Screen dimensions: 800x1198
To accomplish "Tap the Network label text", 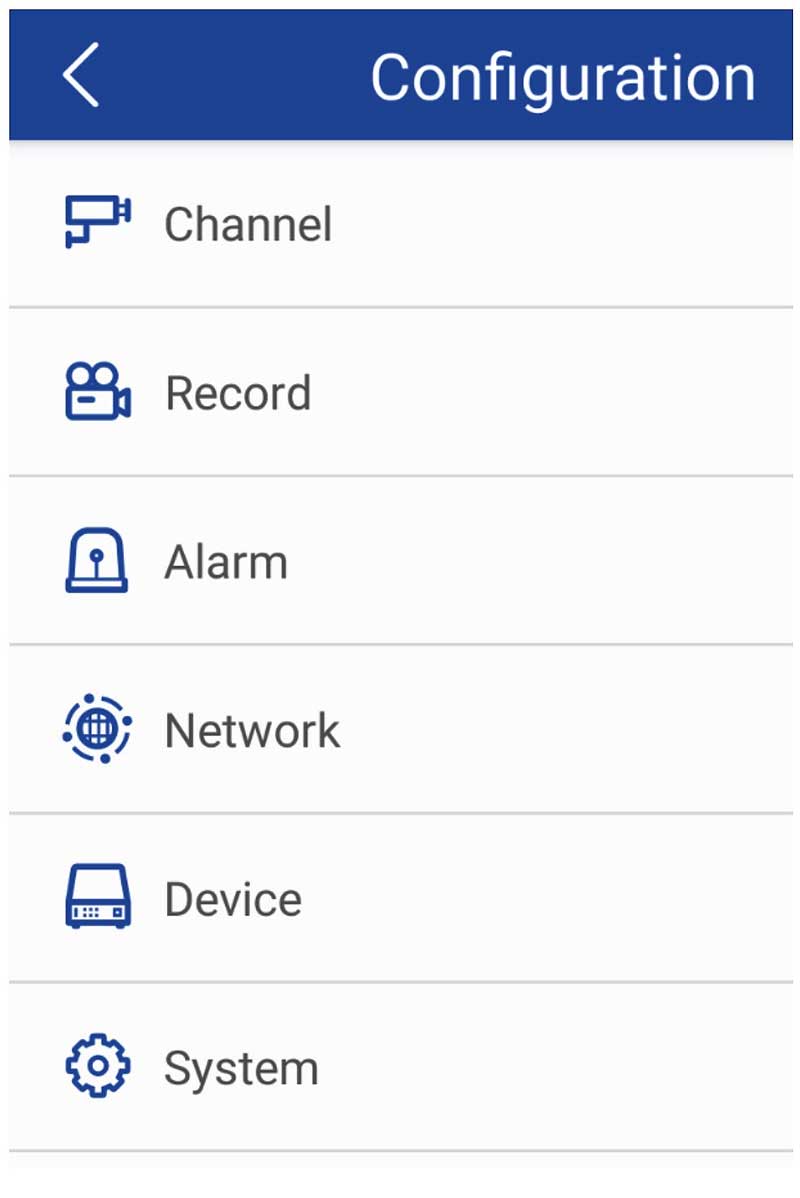I will click(x=251, y=728).
